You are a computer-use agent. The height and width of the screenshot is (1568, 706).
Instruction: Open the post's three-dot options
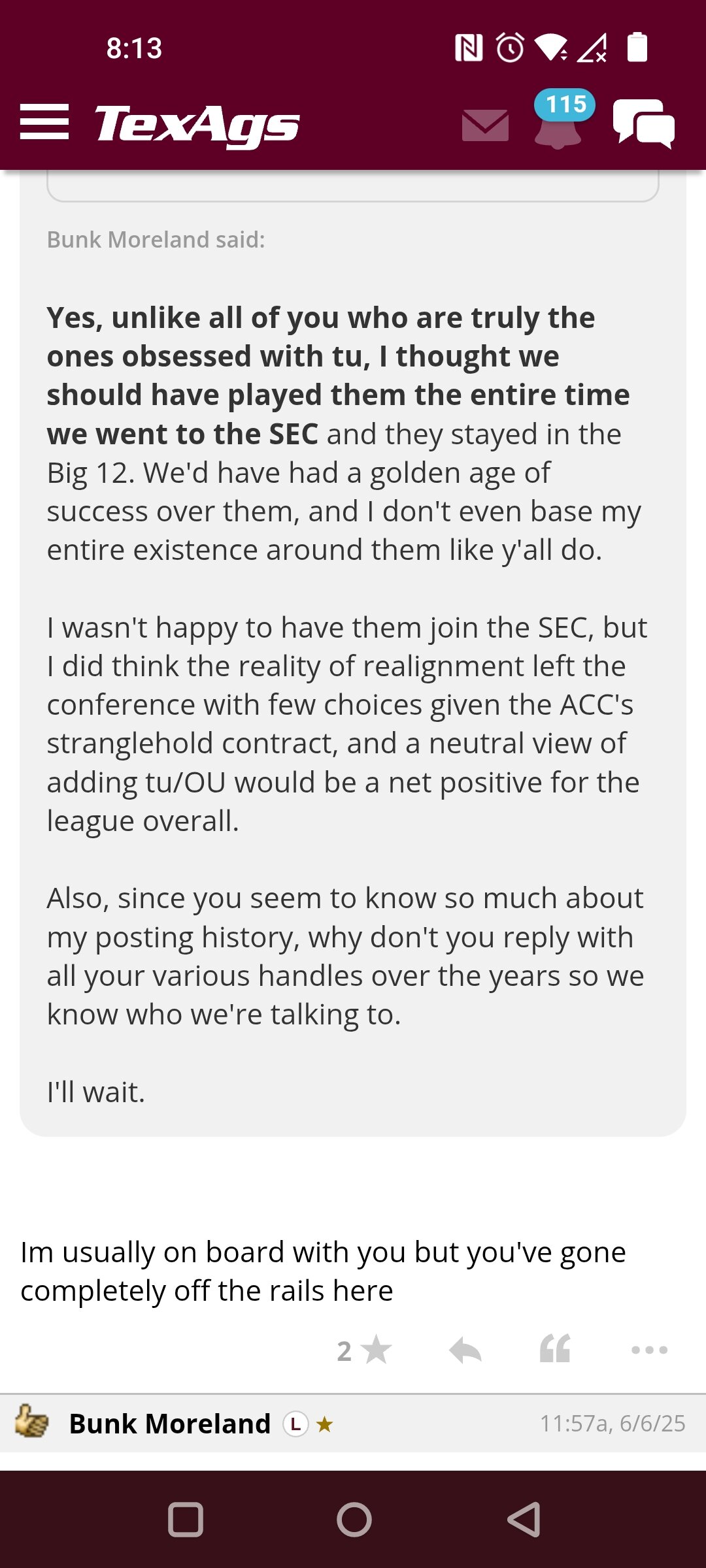[649, 1350]
